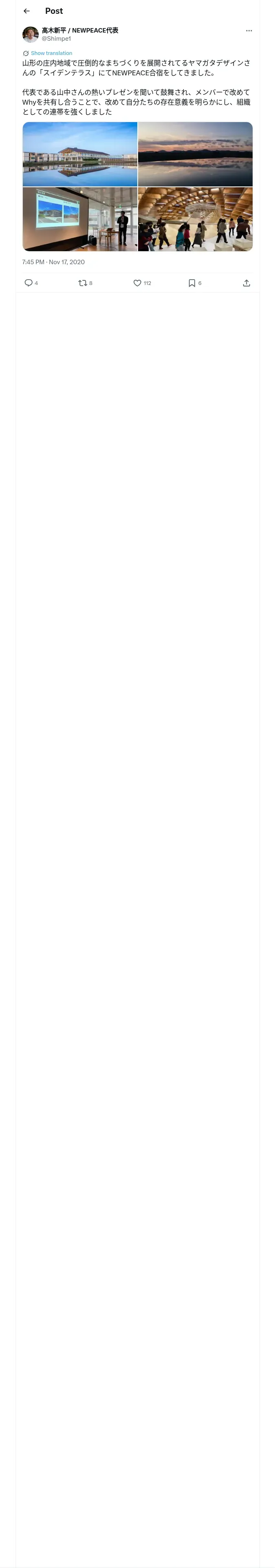Open the profile avatar of 高木新平
This screenshot has height=1568, width=275.
click(x=31, y=34)
